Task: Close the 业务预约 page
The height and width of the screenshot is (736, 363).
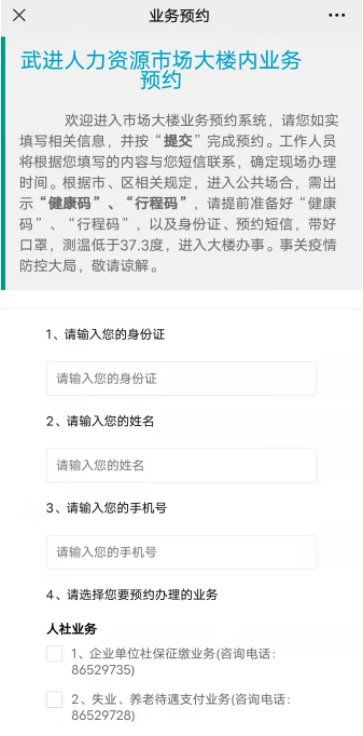Action: [x=19, y=15]
